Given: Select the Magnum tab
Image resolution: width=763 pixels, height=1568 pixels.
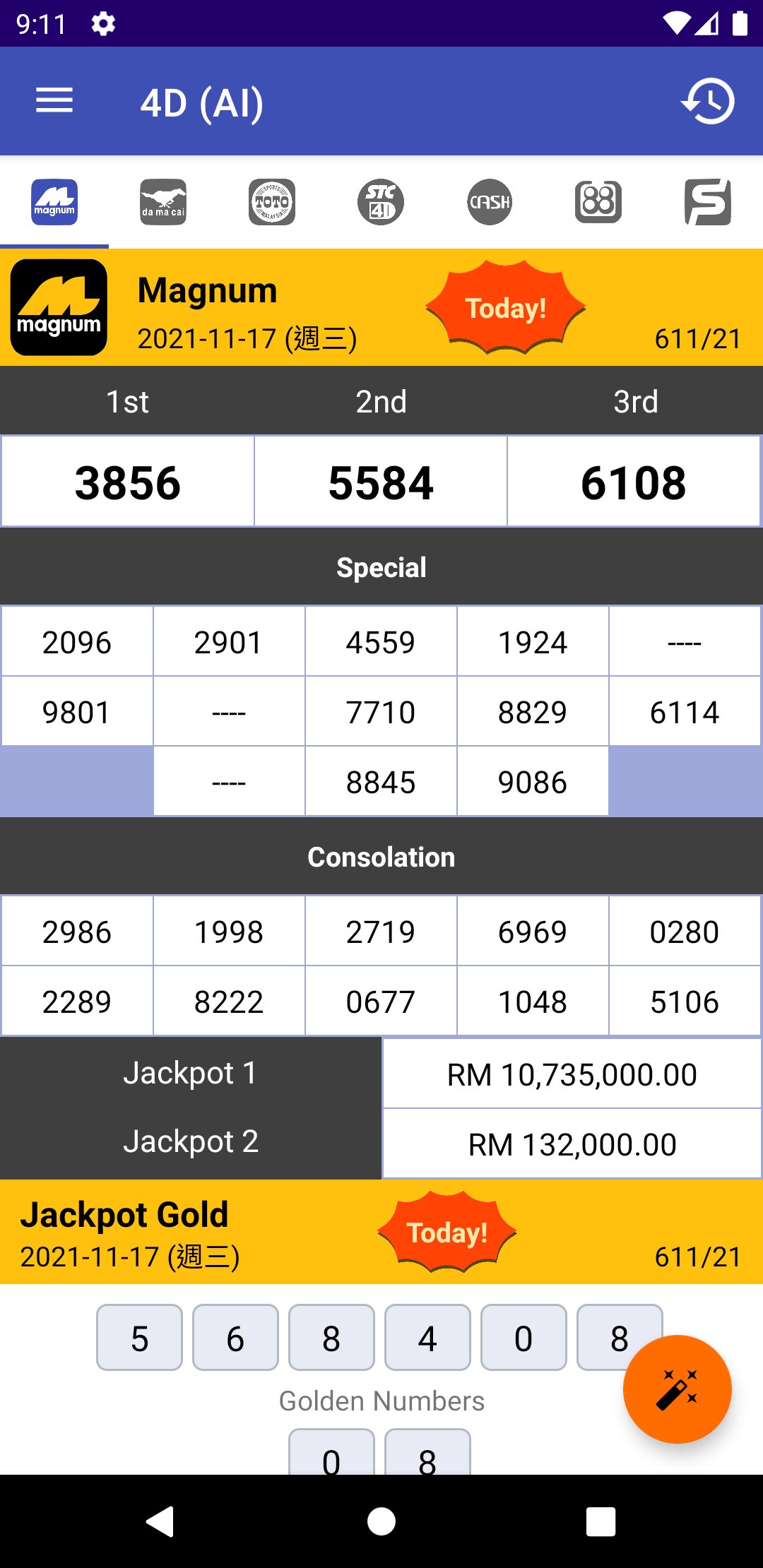Looking at the screenshot, I should coord(54,202).
